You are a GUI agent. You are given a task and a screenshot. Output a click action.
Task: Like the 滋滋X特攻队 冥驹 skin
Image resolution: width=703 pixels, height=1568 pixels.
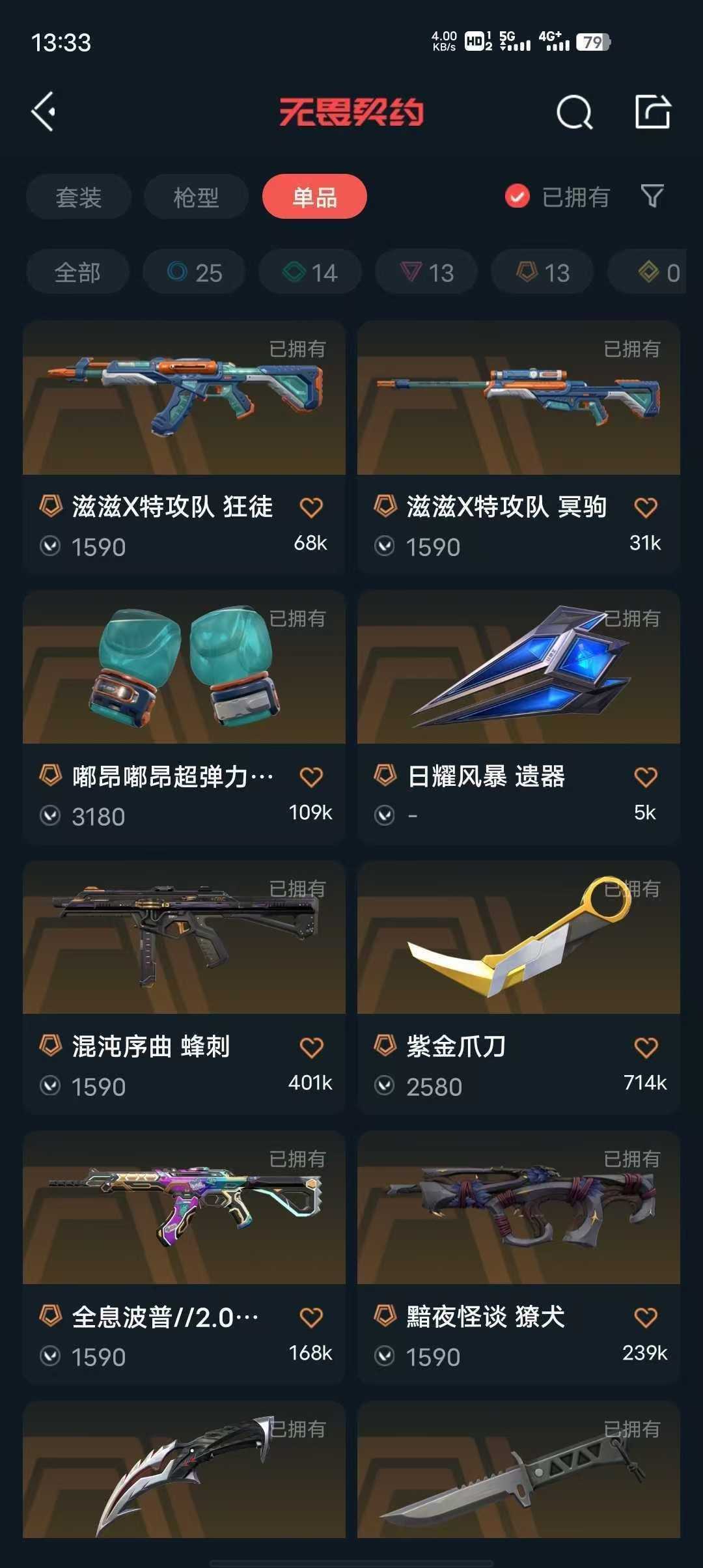645,507
